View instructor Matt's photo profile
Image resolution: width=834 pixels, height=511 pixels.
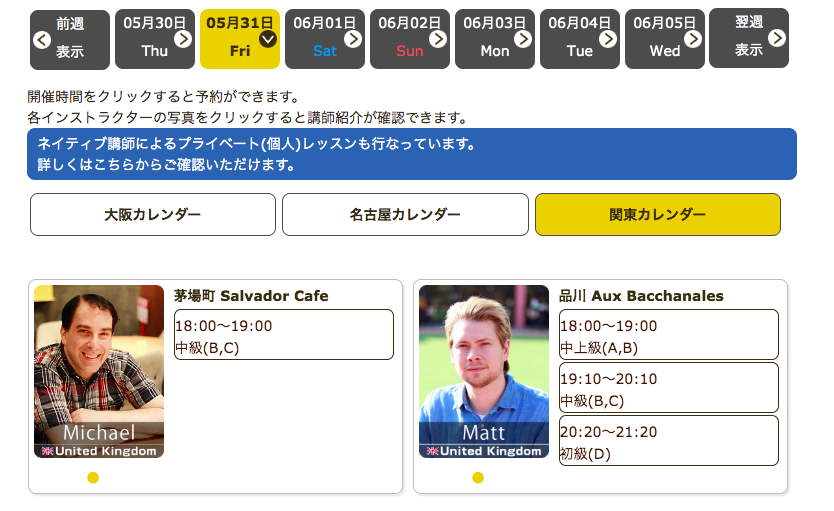[484, 371]
